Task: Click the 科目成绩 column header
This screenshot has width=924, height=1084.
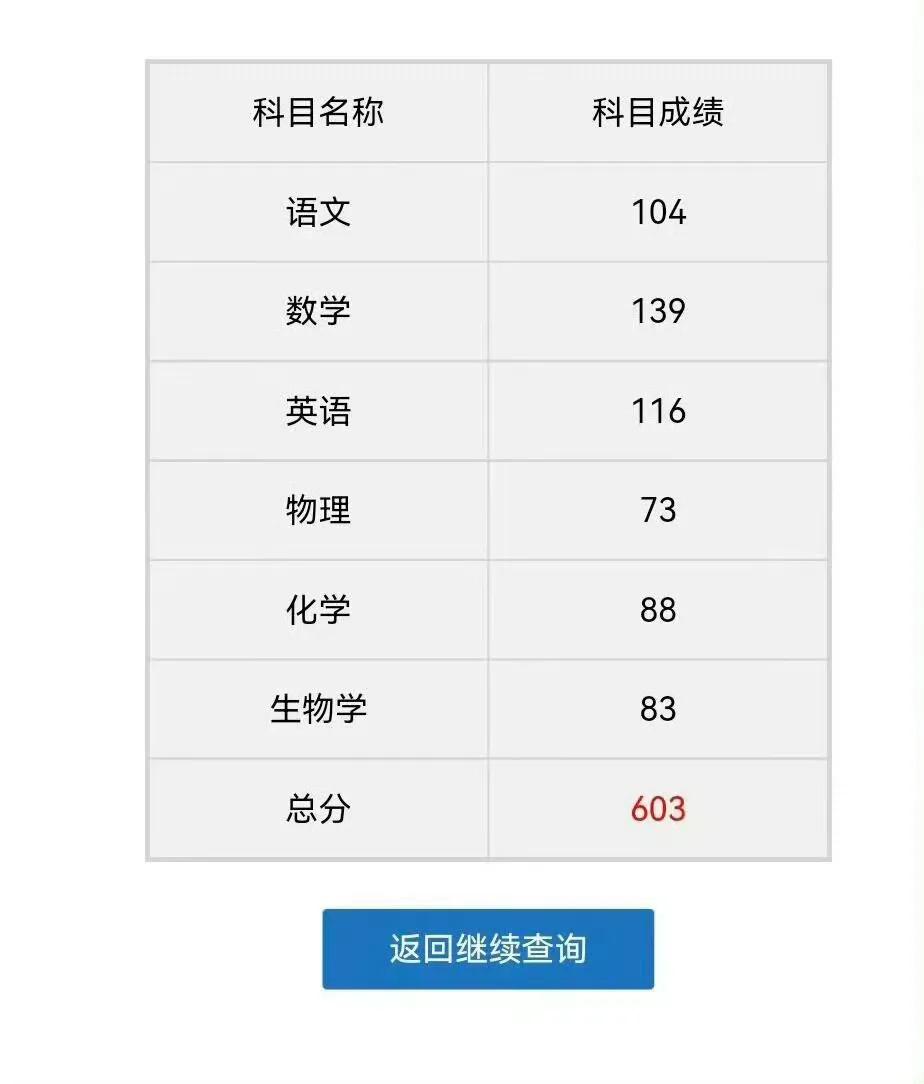Action: tap(658, 113)
